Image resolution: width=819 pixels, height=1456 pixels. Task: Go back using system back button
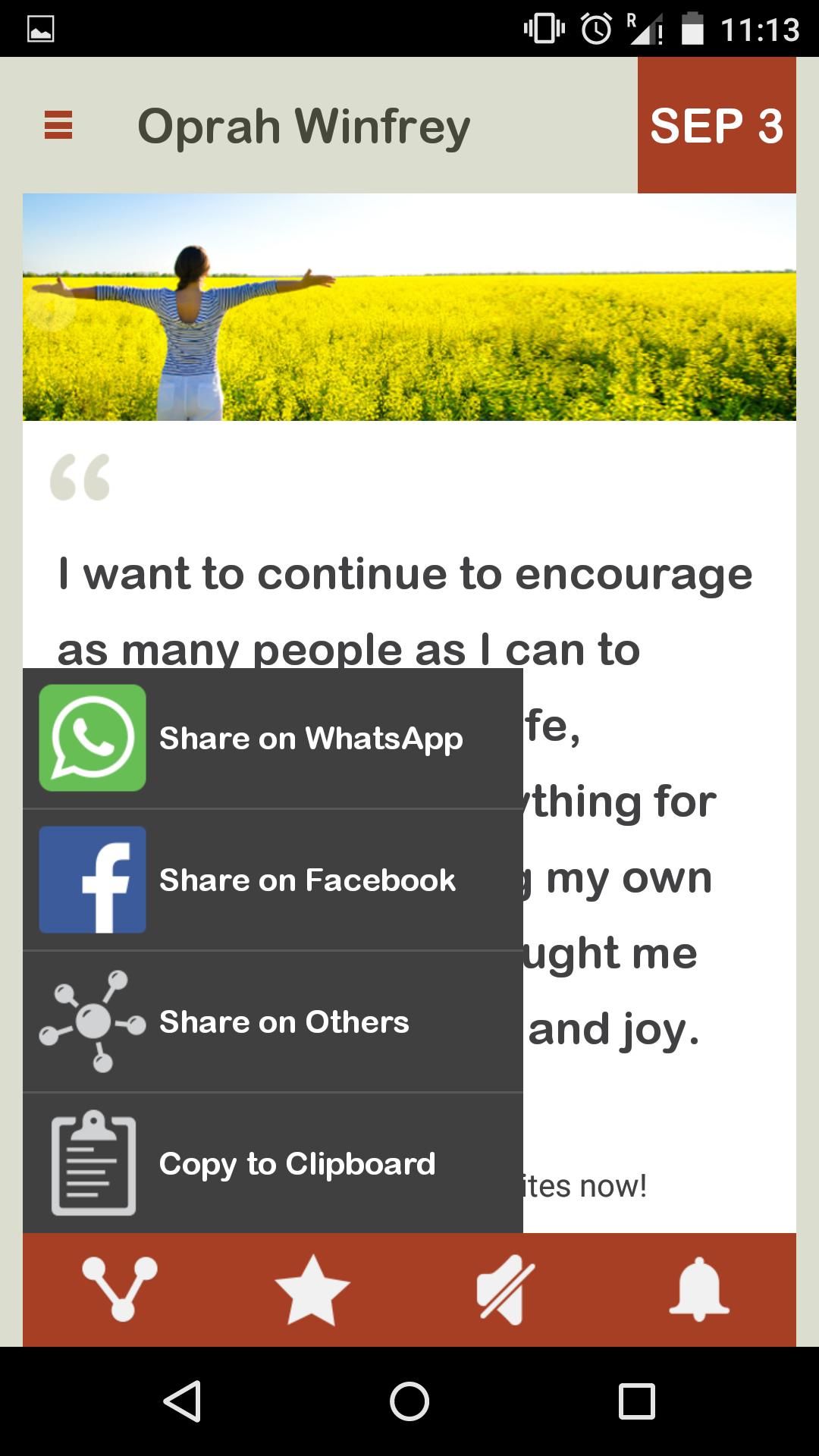pyautogui.click(x=183, y=1401)
